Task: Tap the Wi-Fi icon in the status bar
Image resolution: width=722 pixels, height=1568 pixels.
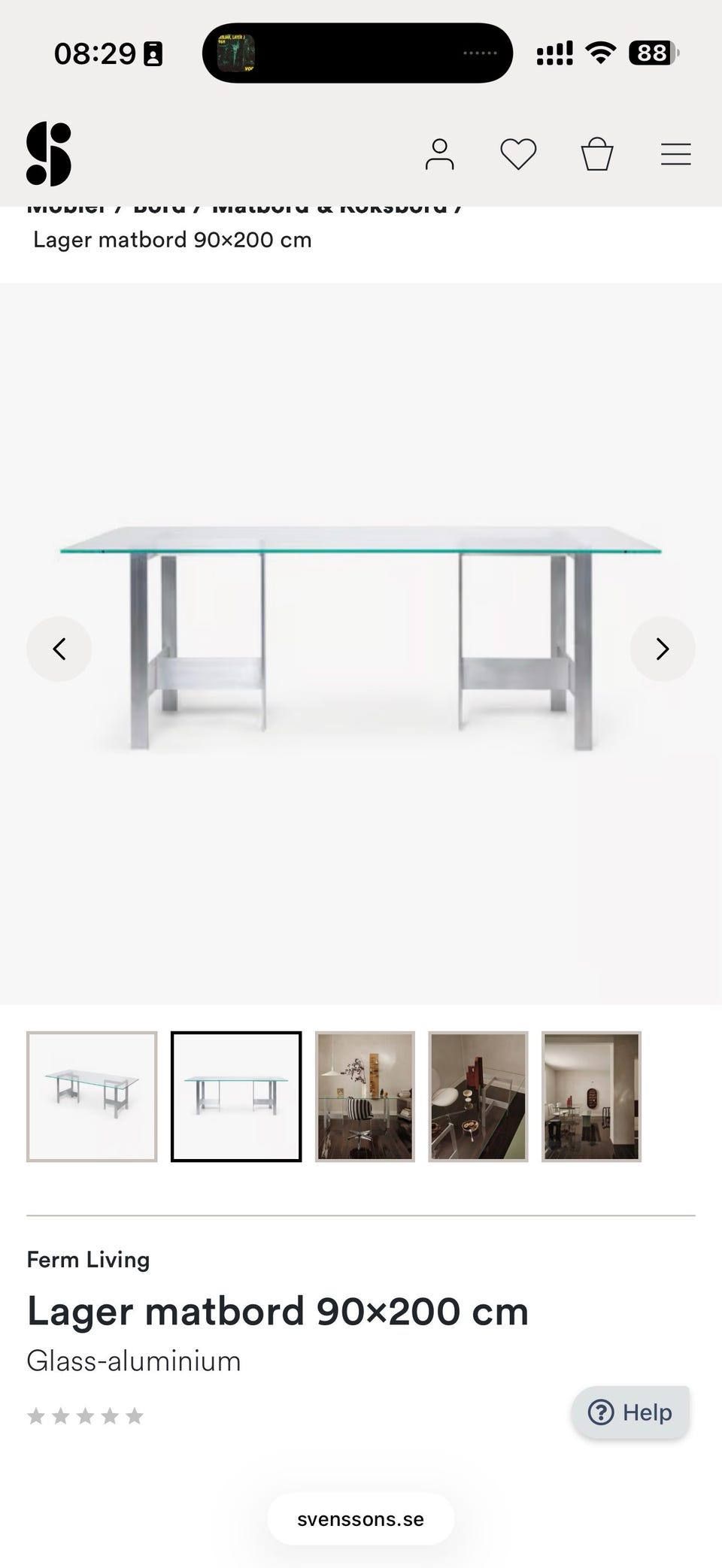Action: point(599,53)
